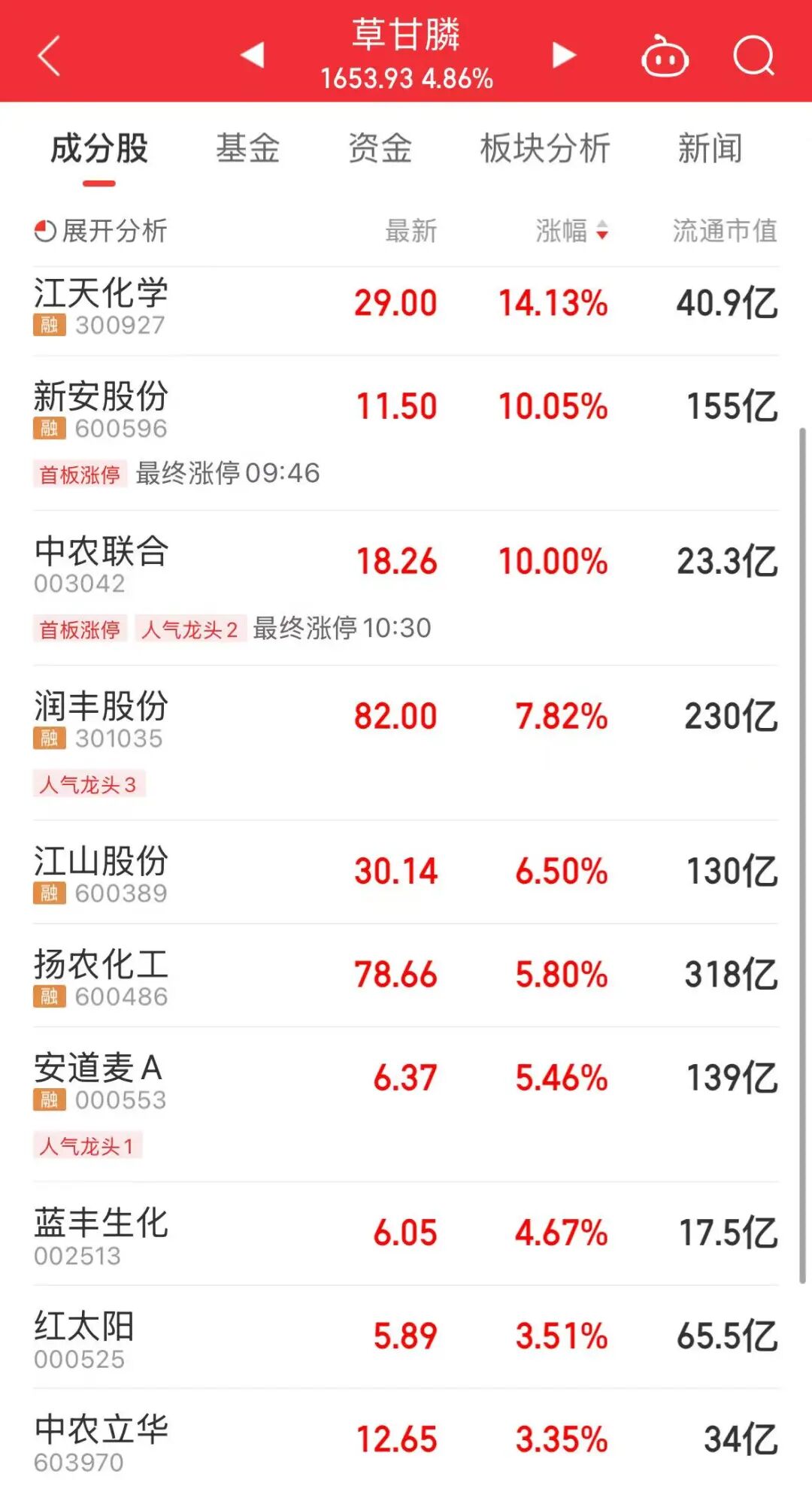Tap 展开分析 to expand analysis
The width and height of the screenshot is (812, 1489).
[x=101, y=231]
